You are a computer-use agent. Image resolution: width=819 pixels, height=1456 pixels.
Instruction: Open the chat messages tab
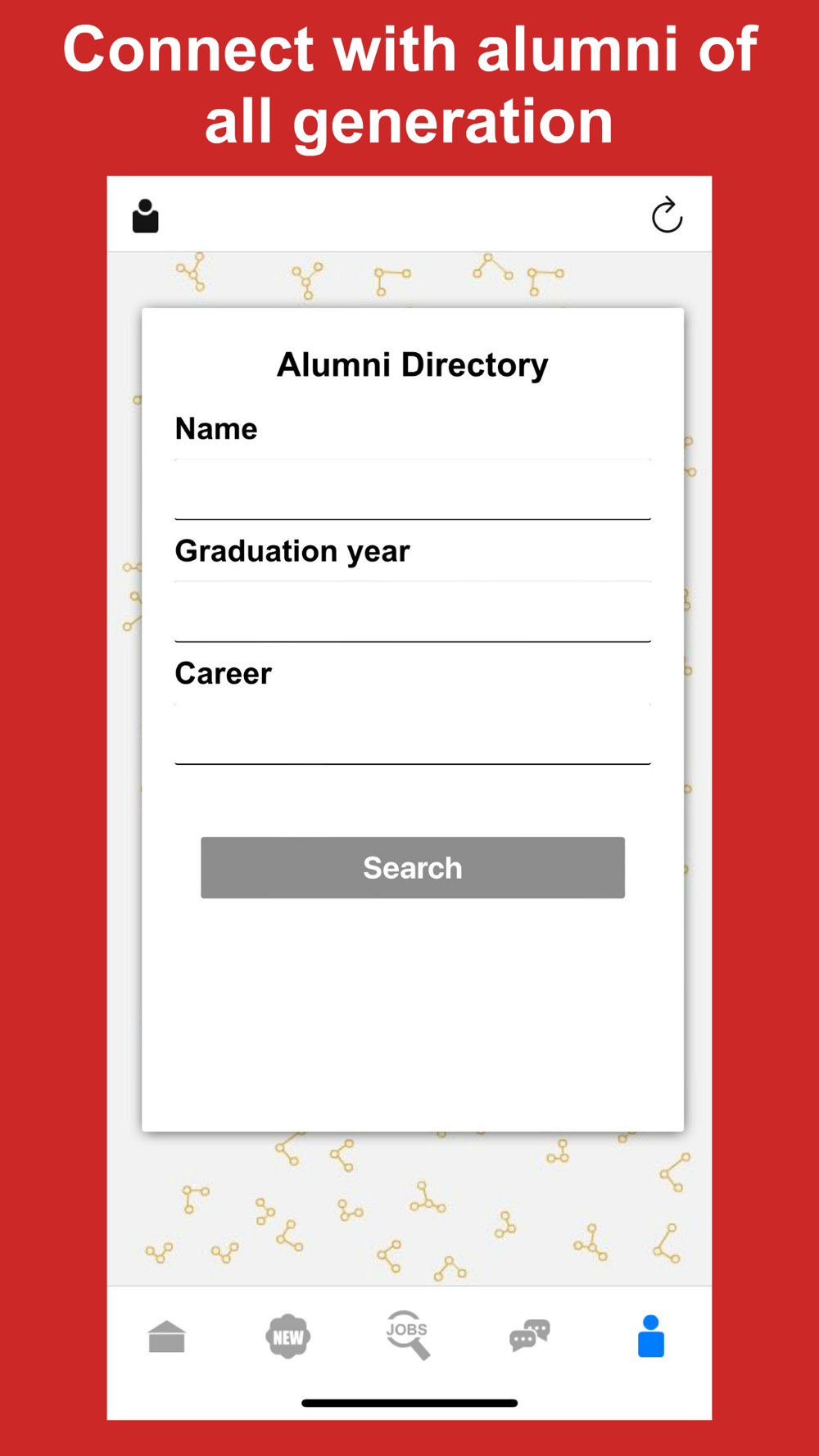(x=530, y=1335)
